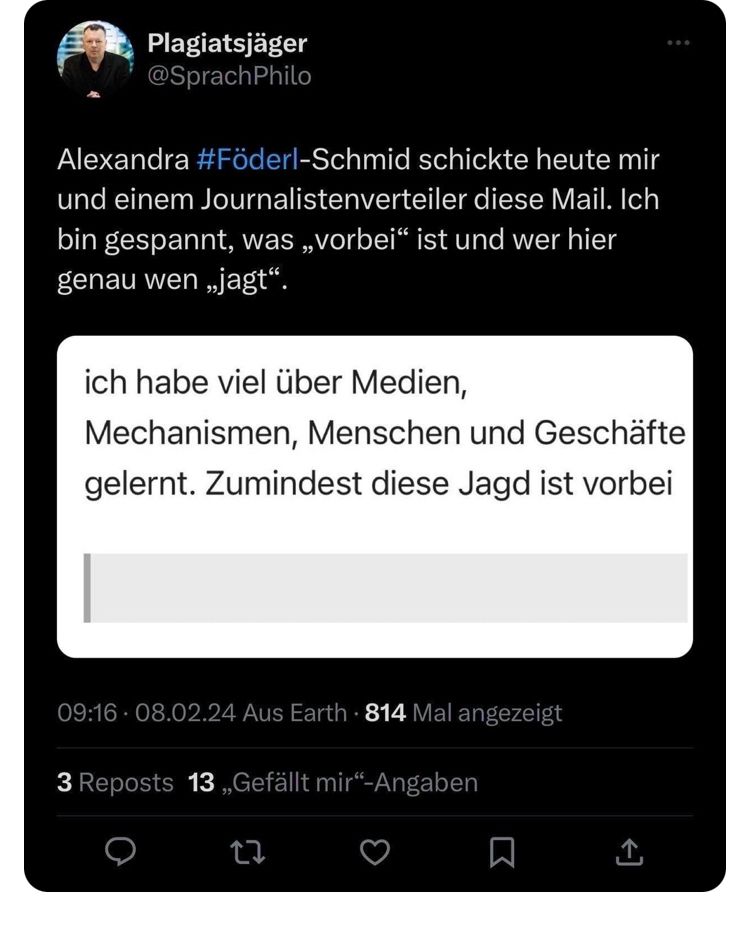Like the tweet with the heart icon
The image size is (750, 929).
(374, 851)
